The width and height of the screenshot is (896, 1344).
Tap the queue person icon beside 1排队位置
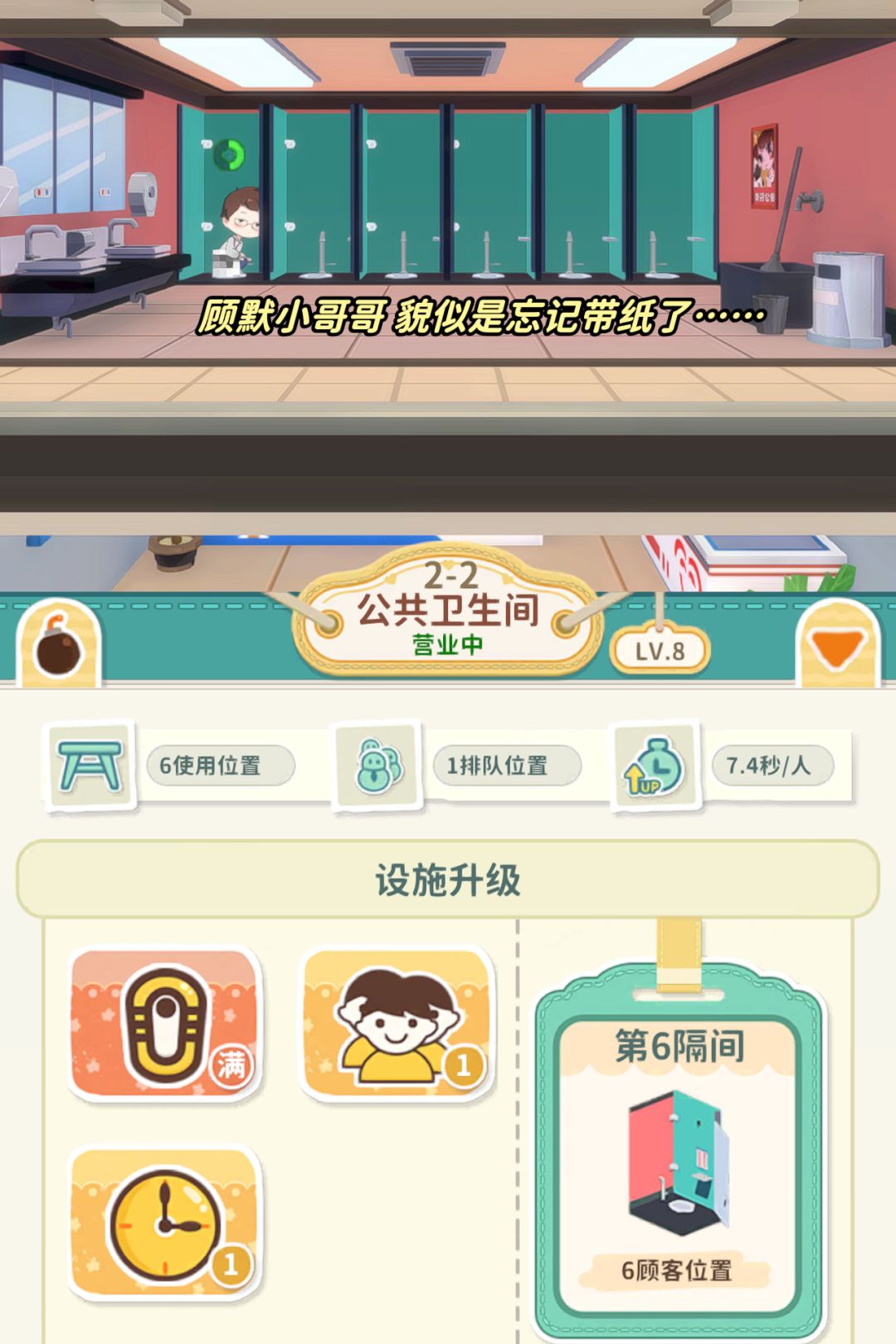pyautogui.click(x=377, y=765)
